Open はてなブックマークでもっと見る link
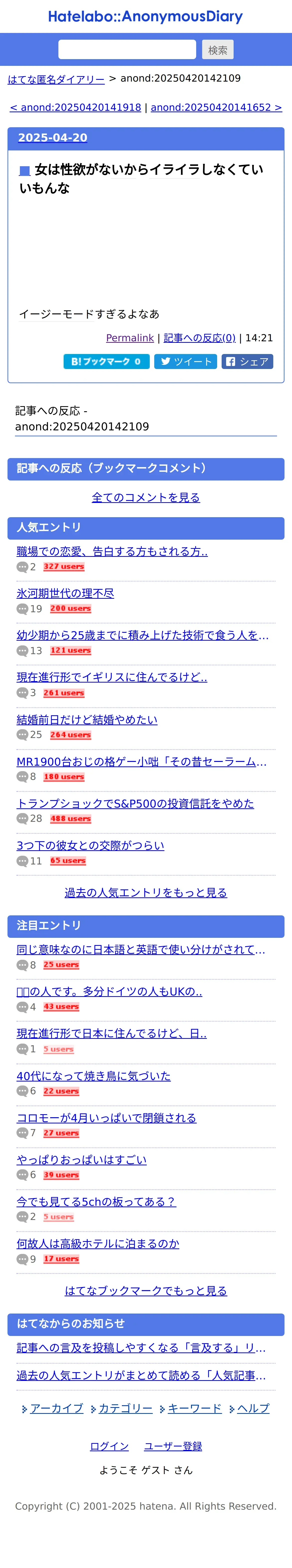This screenshot has width=292, height=1568. click(146, 1291)
